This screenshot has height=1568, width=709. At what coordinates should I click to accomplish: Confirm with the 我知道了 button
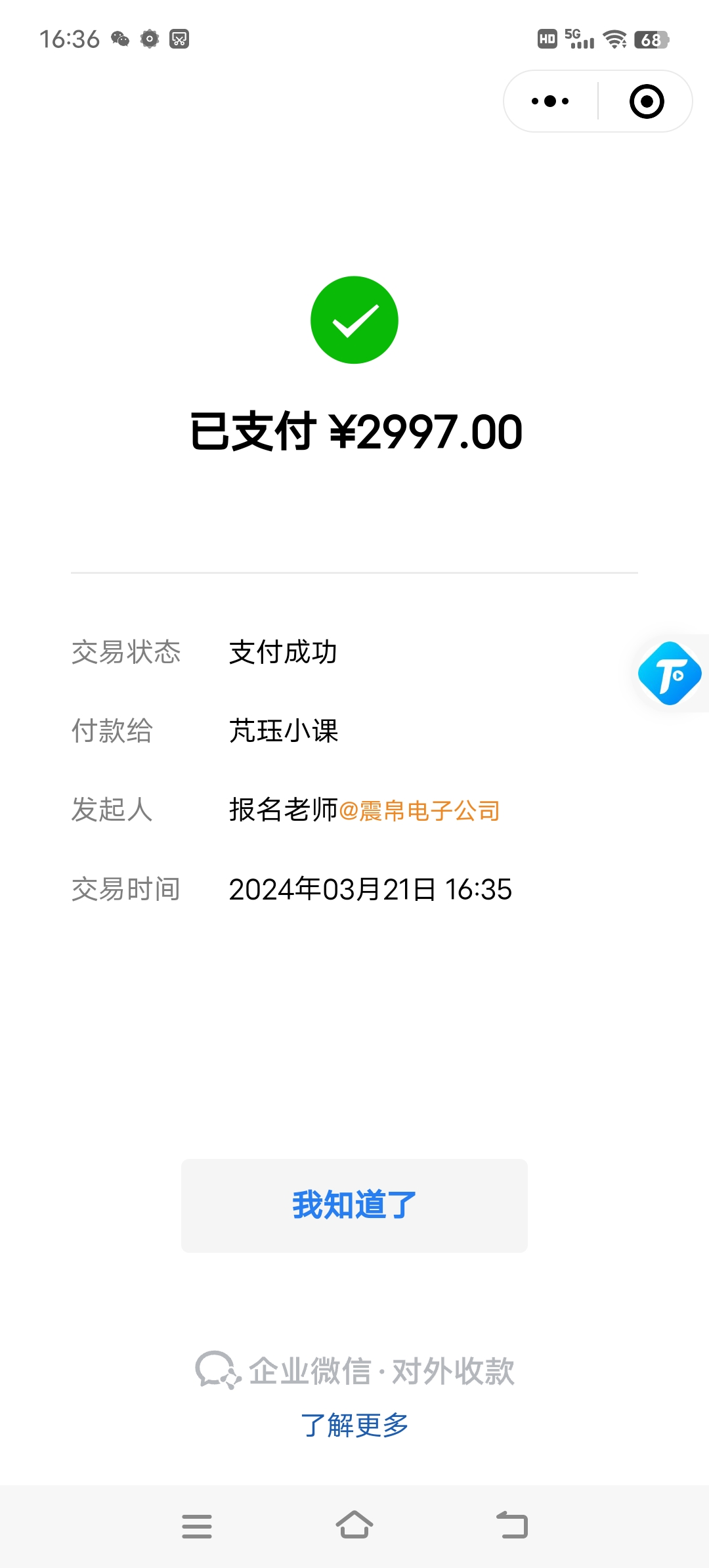354,1206
